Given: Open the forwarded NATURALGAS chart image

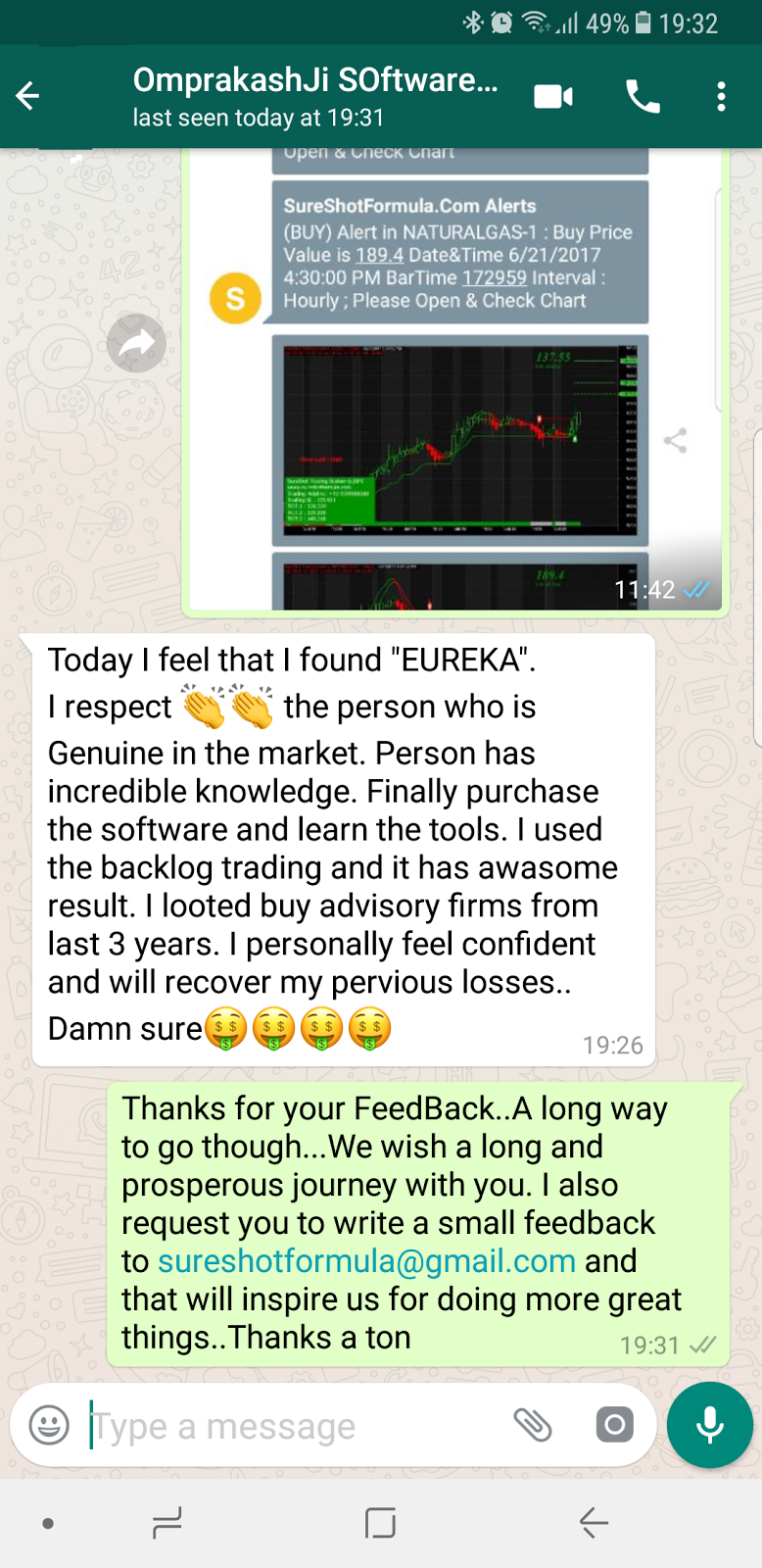Looking at the screenshot, I should (x=459, y=438).
